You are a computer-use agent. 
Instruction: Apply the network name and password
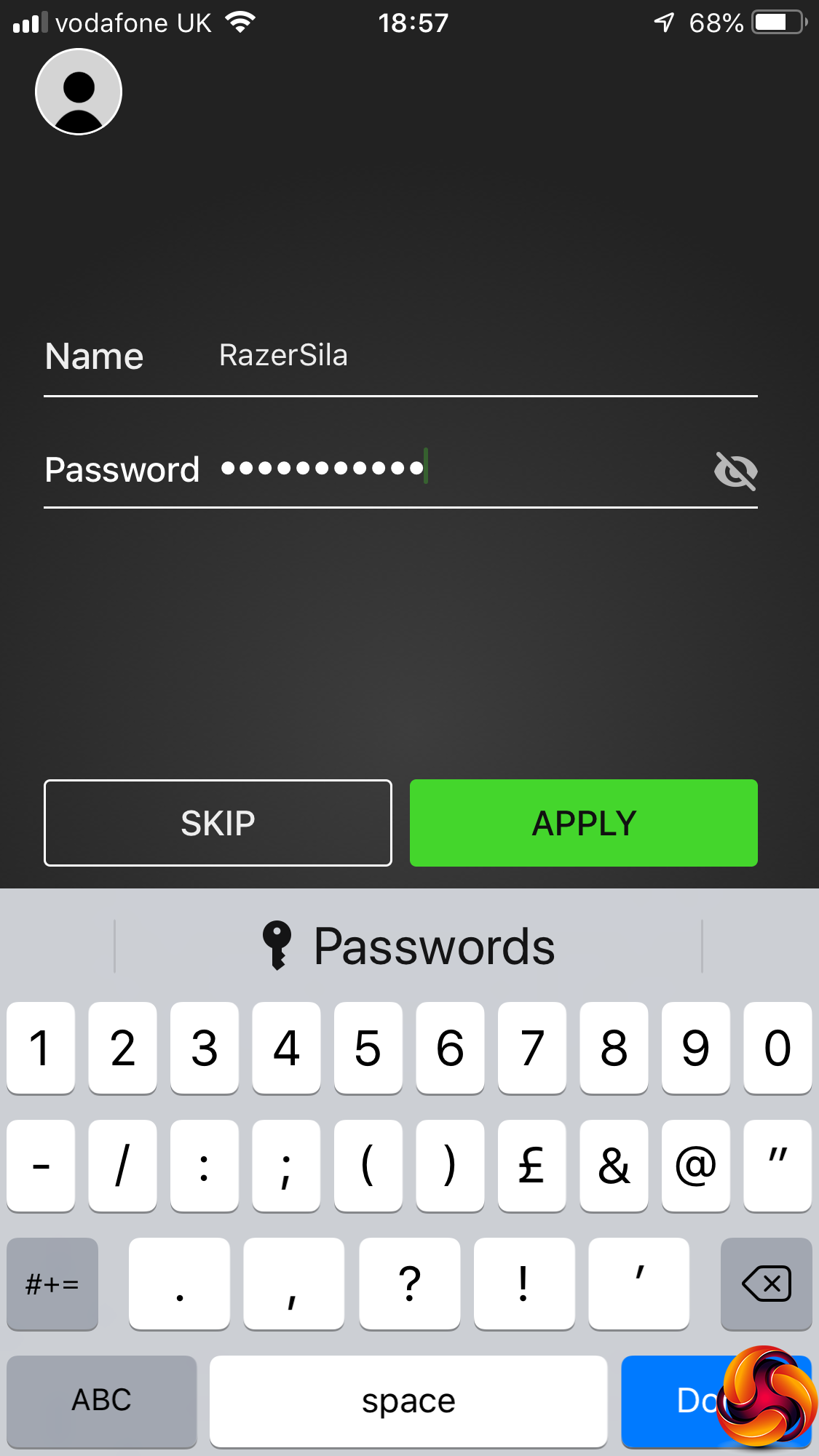(x=583, y=823)
